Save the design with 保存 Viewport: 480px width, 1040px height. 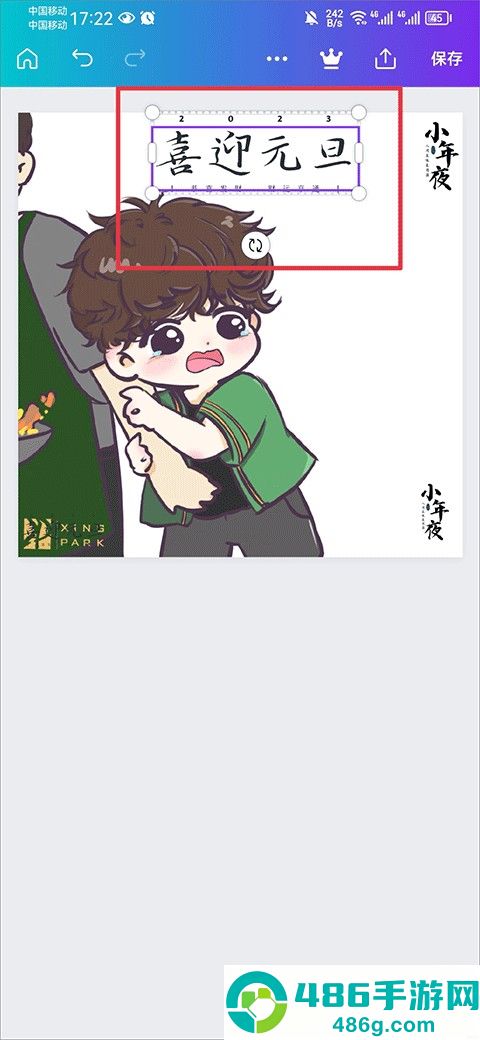tap(446, 58)
